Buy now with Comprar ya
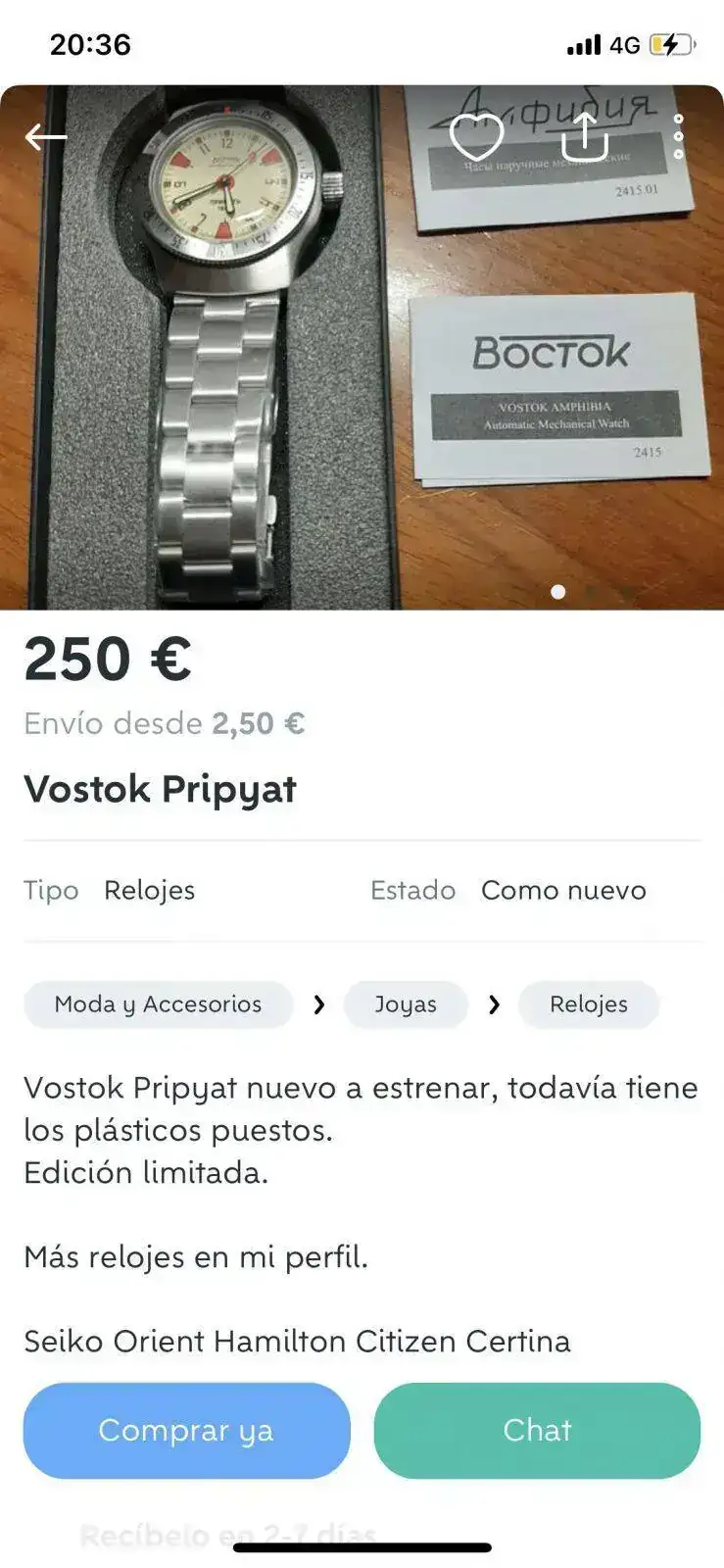This screenshot has height=1568, width=724. point(186,1431)
